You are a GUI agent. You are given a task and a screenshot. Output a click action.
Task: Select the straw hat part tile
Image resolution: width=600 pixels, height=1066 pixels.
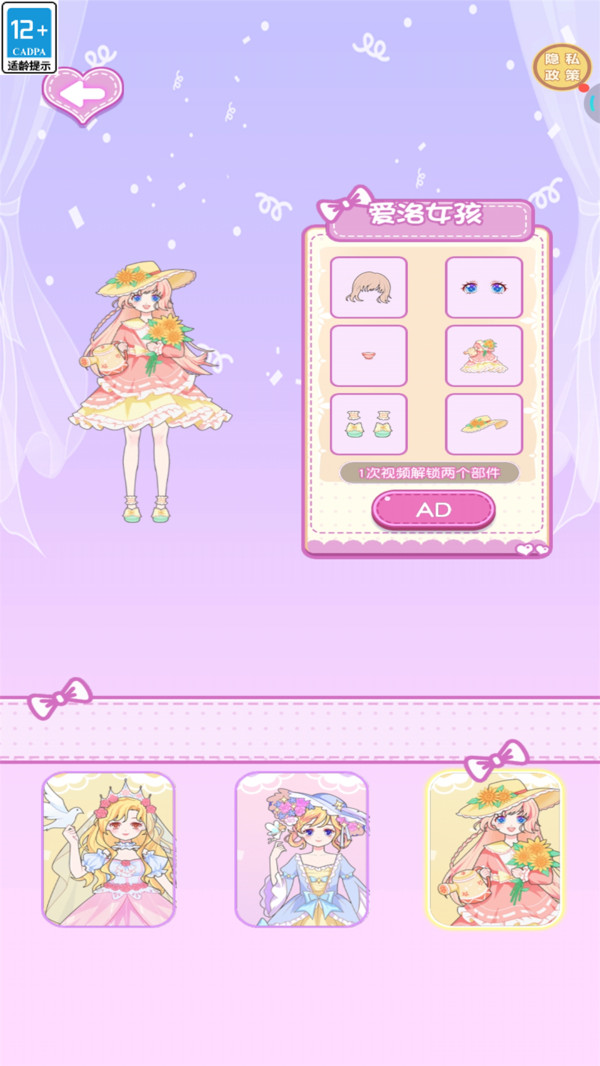pos(483,424)
